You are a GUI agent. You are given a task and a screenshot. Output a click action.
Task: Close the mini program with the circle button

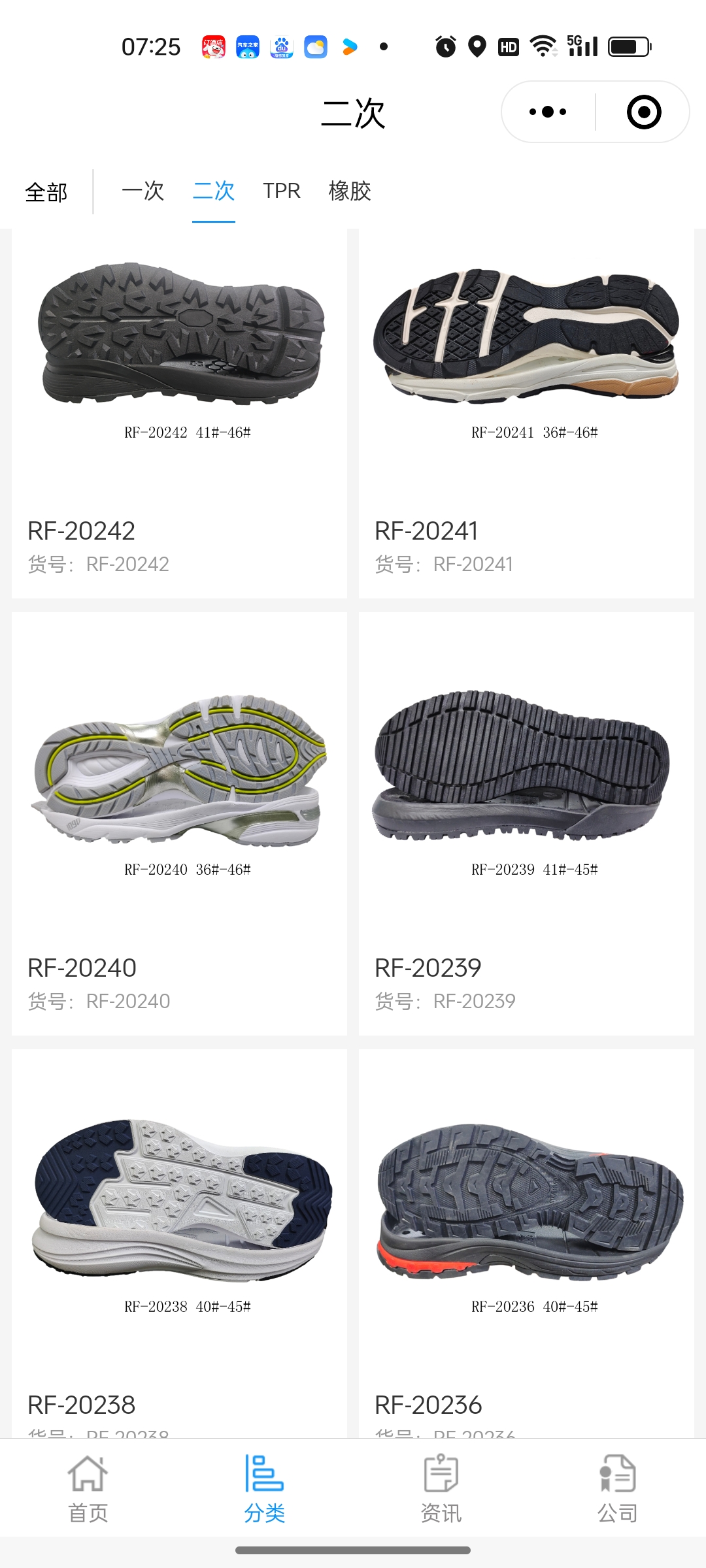643,112
